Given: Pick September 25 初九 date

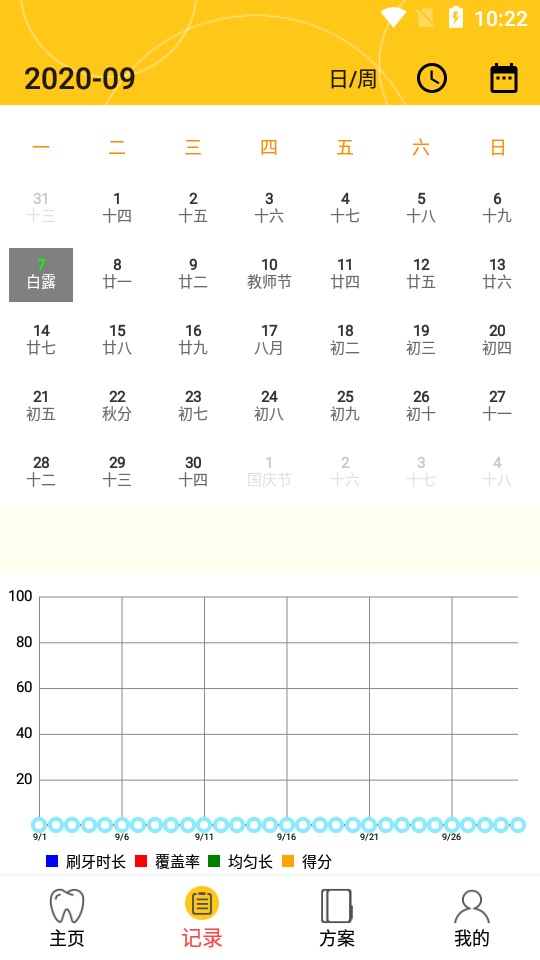Looking at the screenshot, I should [x=345, y=405].
